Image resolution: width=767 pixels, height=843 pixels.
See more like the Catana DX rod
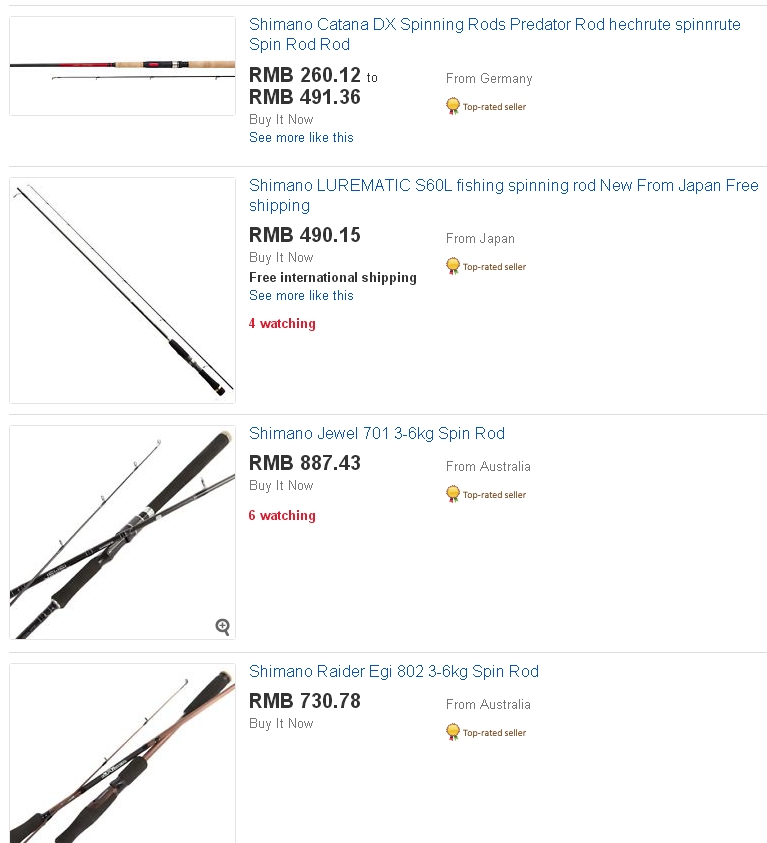click(301, 138)
